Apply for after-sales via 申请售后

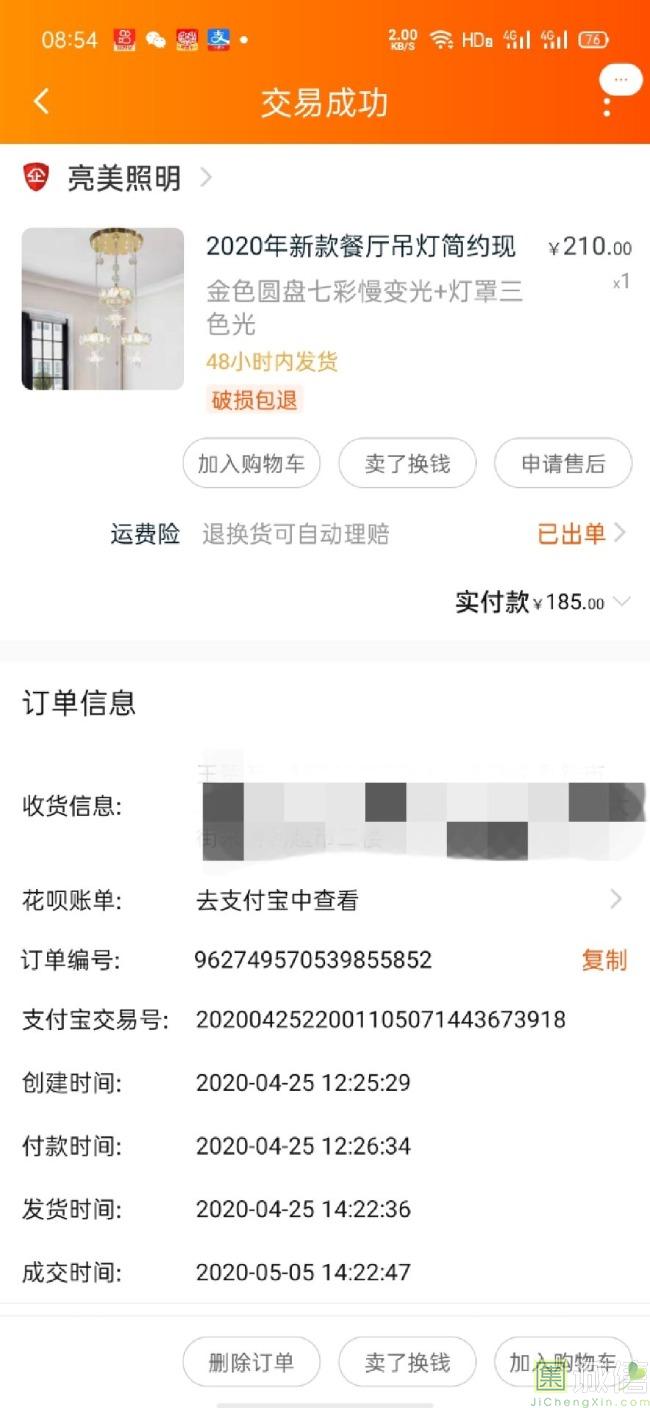[x=563, y=464]
